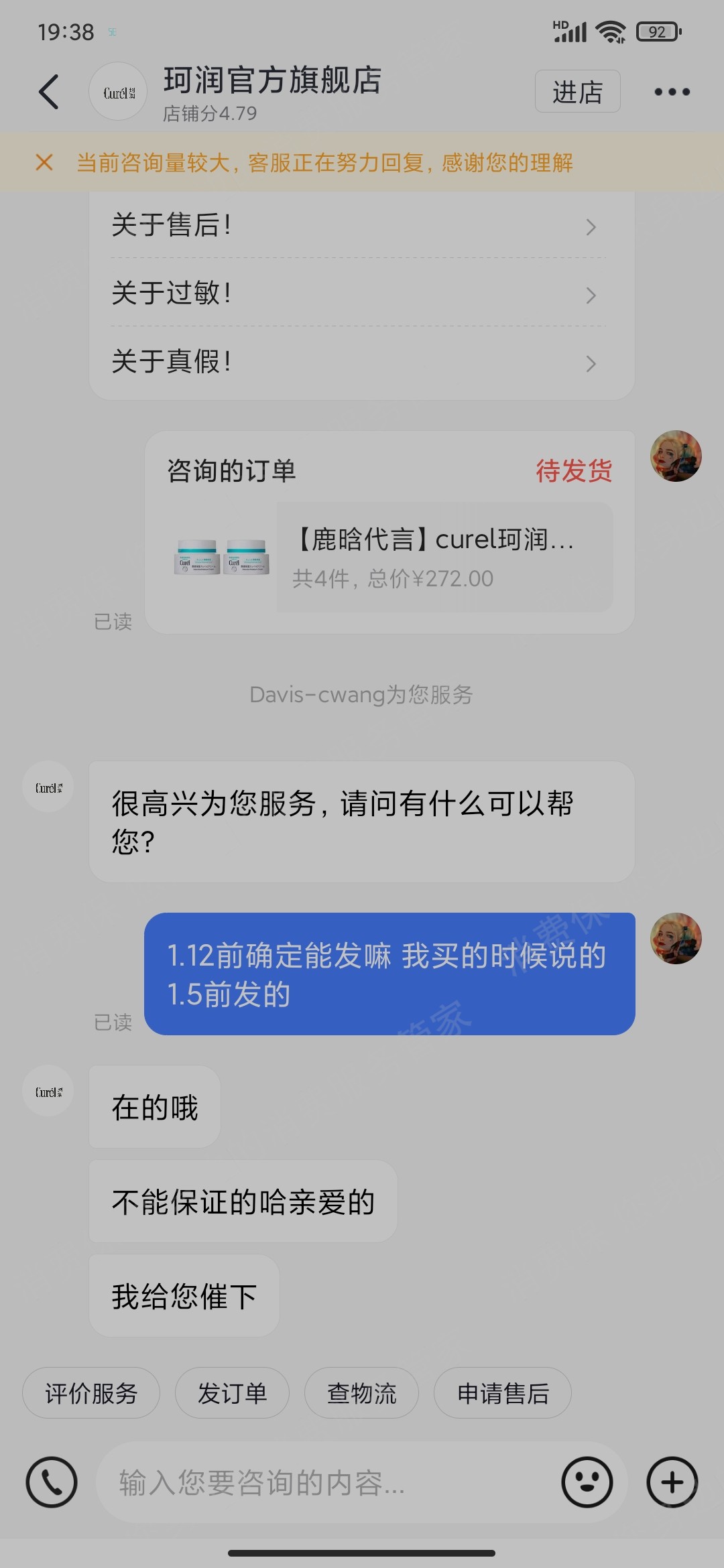Viewport: 724px width, 1568px height.
Task: Open the 珂润官方旗舰店 store avatar
Action: (118, 92)
